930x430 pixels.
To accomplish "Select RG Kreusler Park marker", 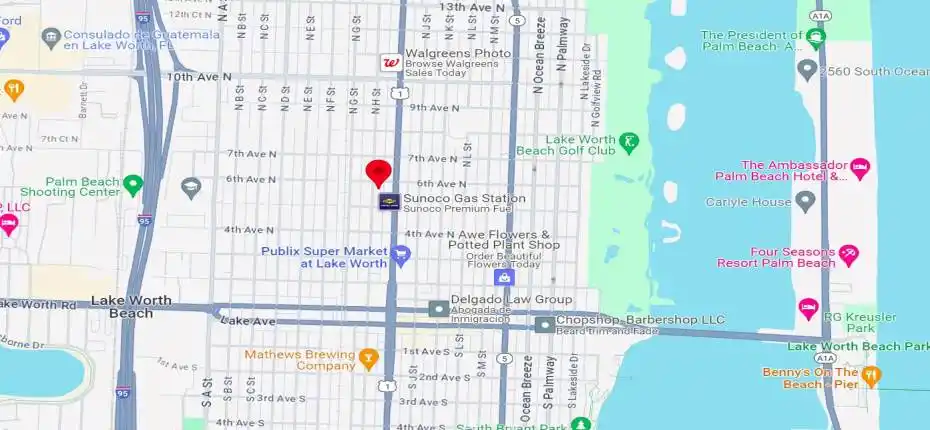I will click(x=808, y=308).
